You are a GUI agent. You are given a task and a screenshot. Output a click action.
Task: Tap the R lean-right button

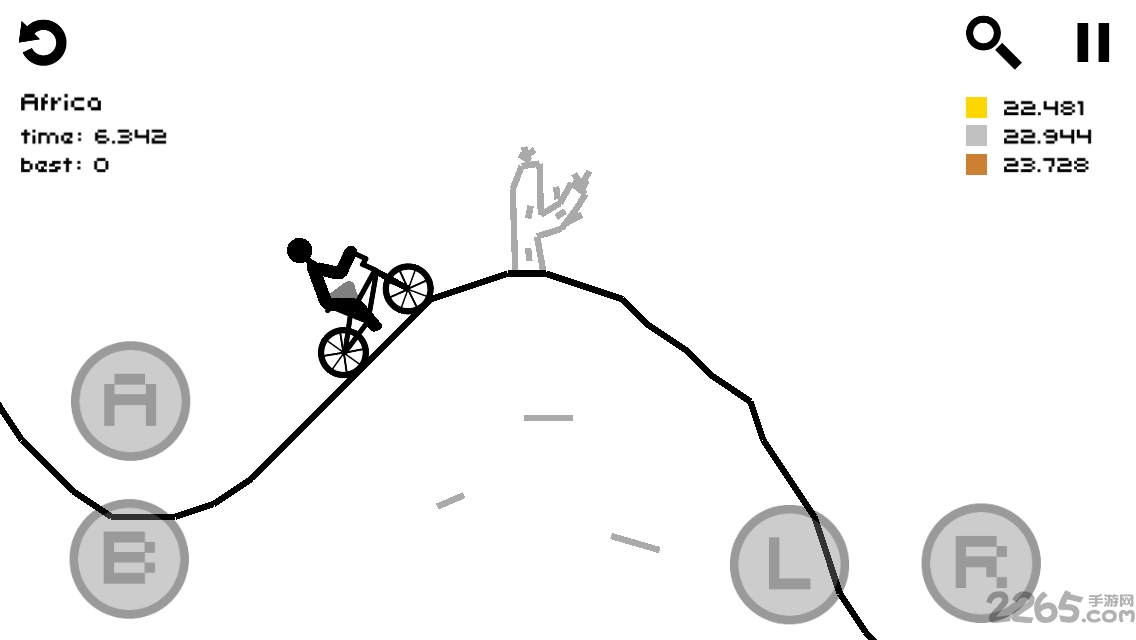(x=980, y=562)
